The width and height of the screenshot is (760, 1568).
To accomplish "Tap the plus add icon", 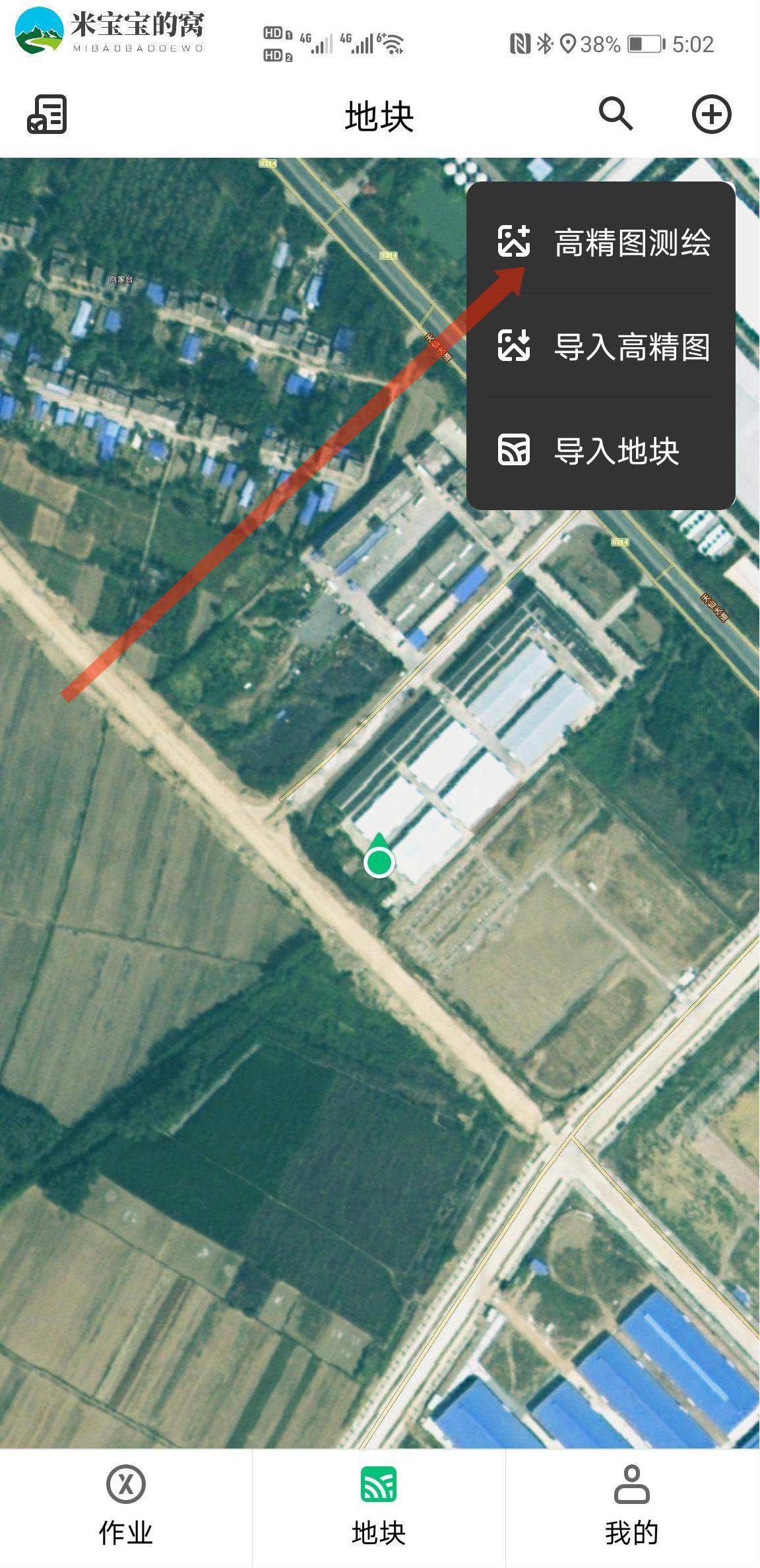I will [x=711, y=114].
